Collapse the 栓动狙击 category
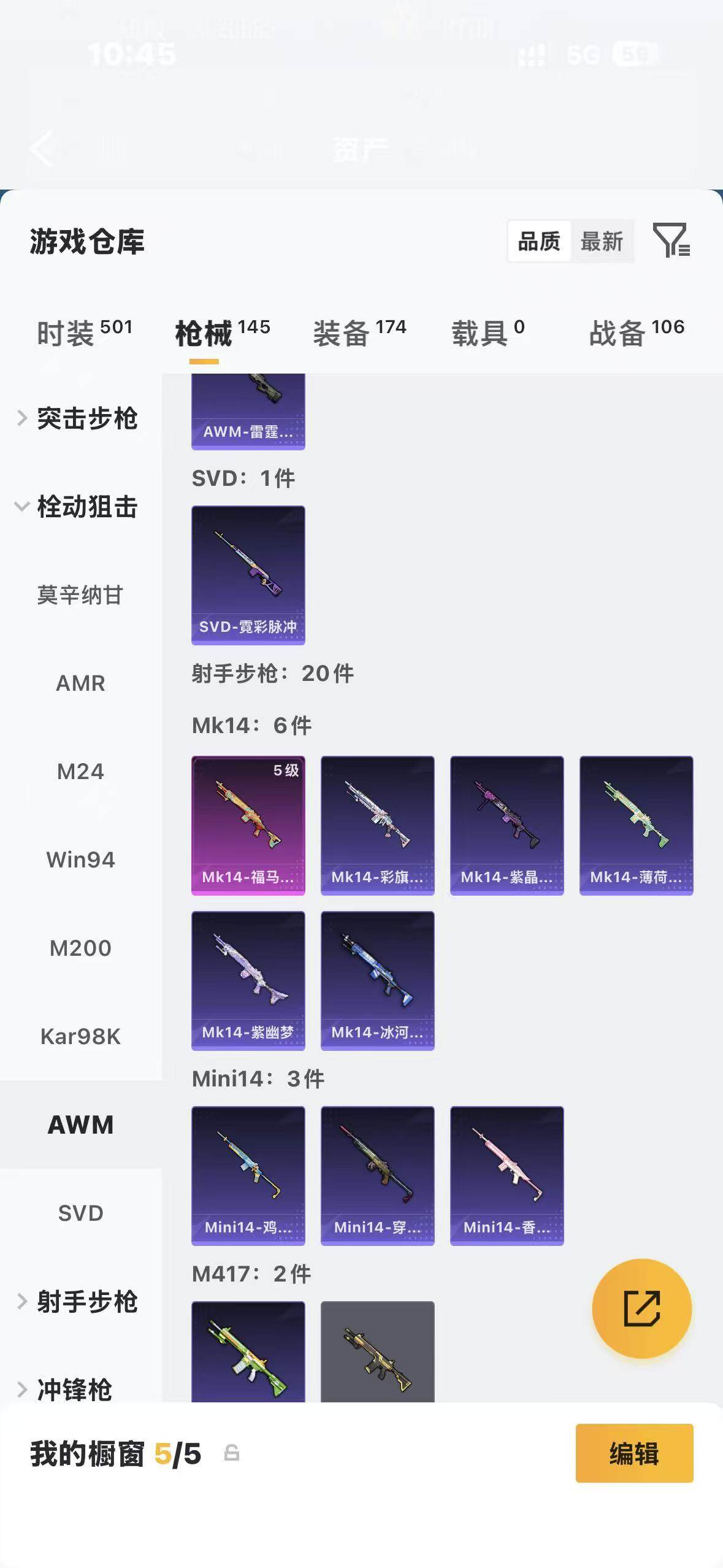Viewport: 723px width, 1568px height. [77, 507]
